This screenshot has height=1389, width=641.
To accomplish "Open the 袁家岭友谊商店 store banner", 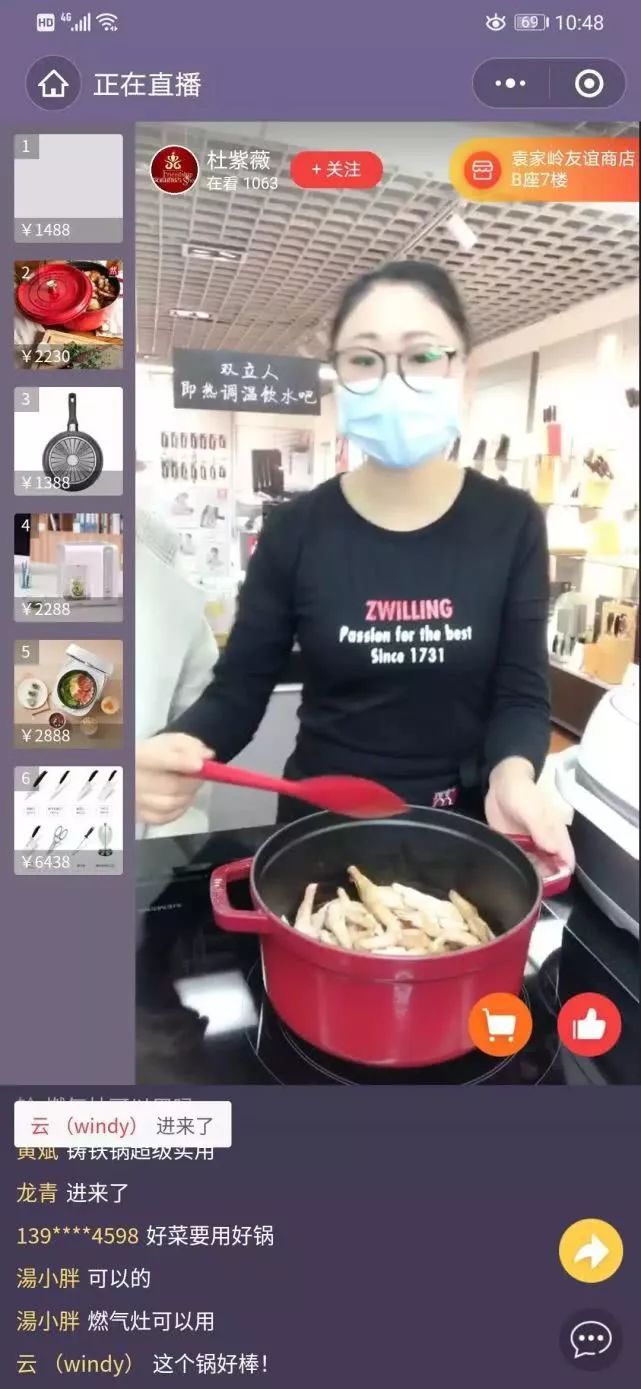I will [x=545, y=169].
